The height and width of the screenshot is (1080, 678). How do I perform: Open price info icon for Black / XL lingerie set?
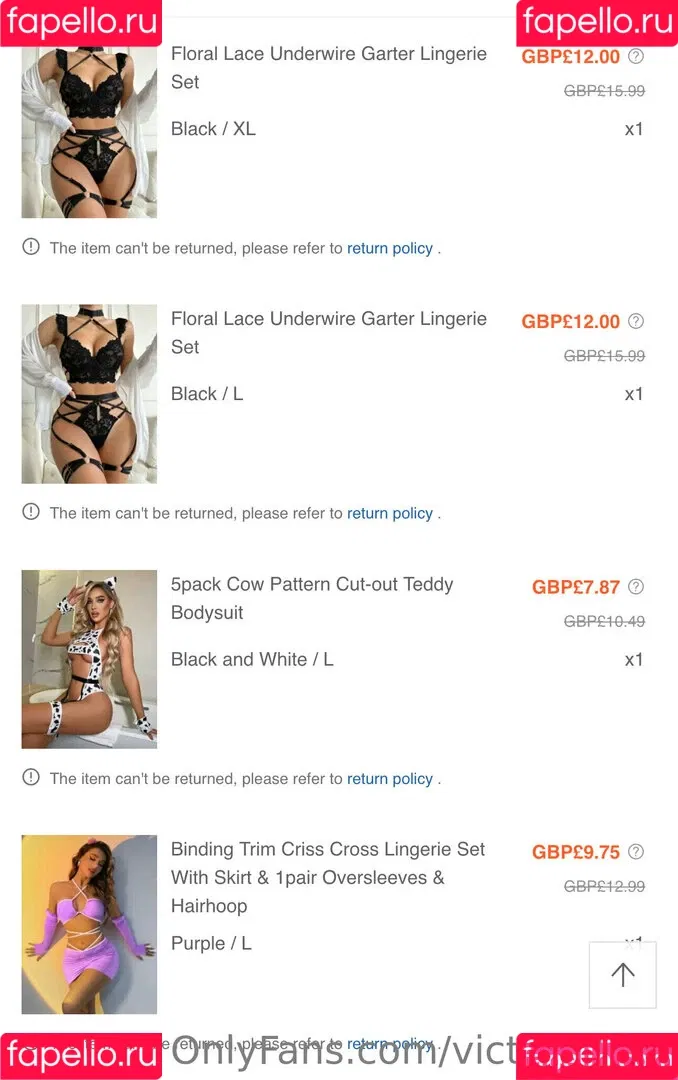point(635,56)
